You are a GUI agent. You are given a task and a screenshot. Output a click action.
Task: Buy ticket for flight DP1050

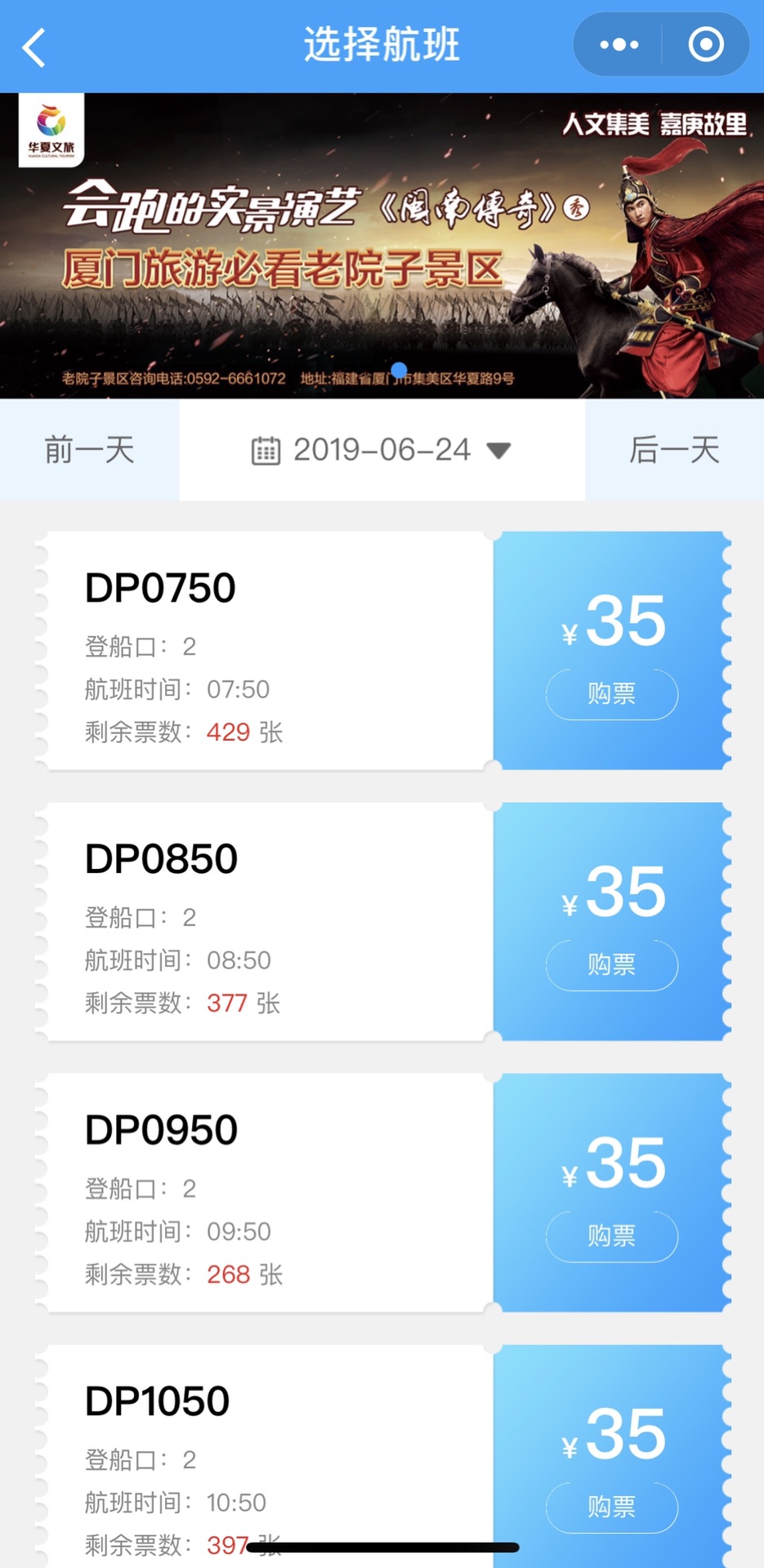click(611, 1508)
